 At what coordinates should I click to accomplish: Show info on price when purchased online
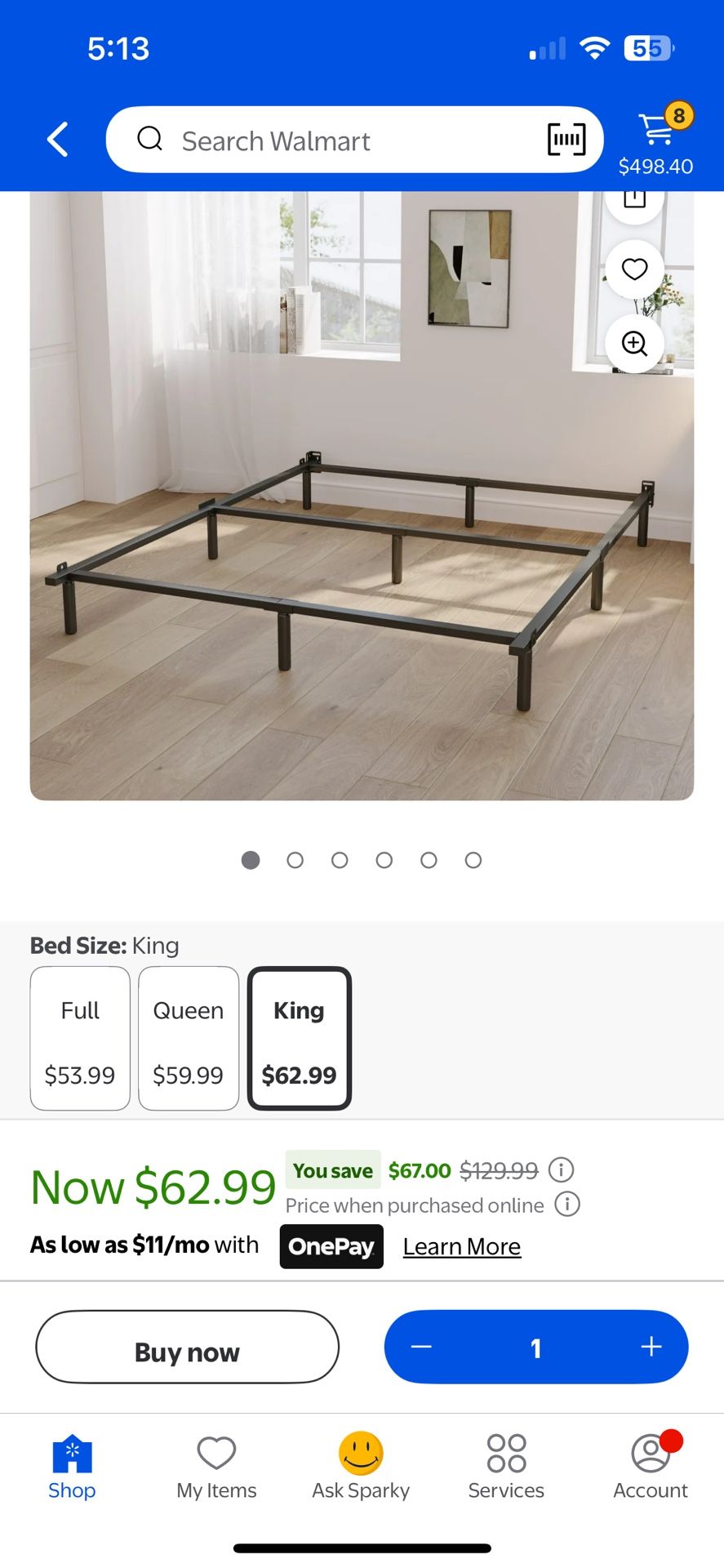coord(567,1204)
